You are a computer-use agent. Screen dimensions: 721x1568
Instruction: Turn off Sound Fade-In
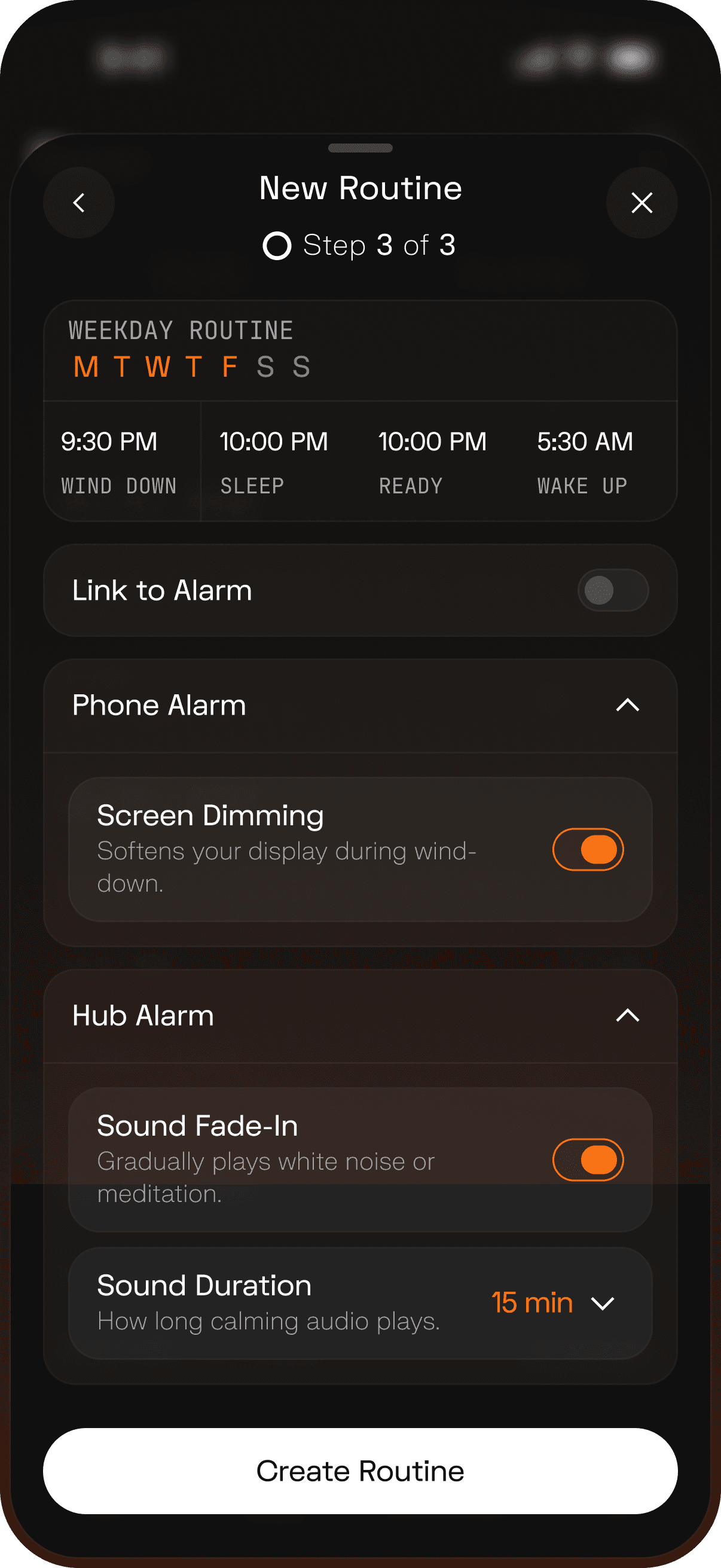[x=588, y=1159]
